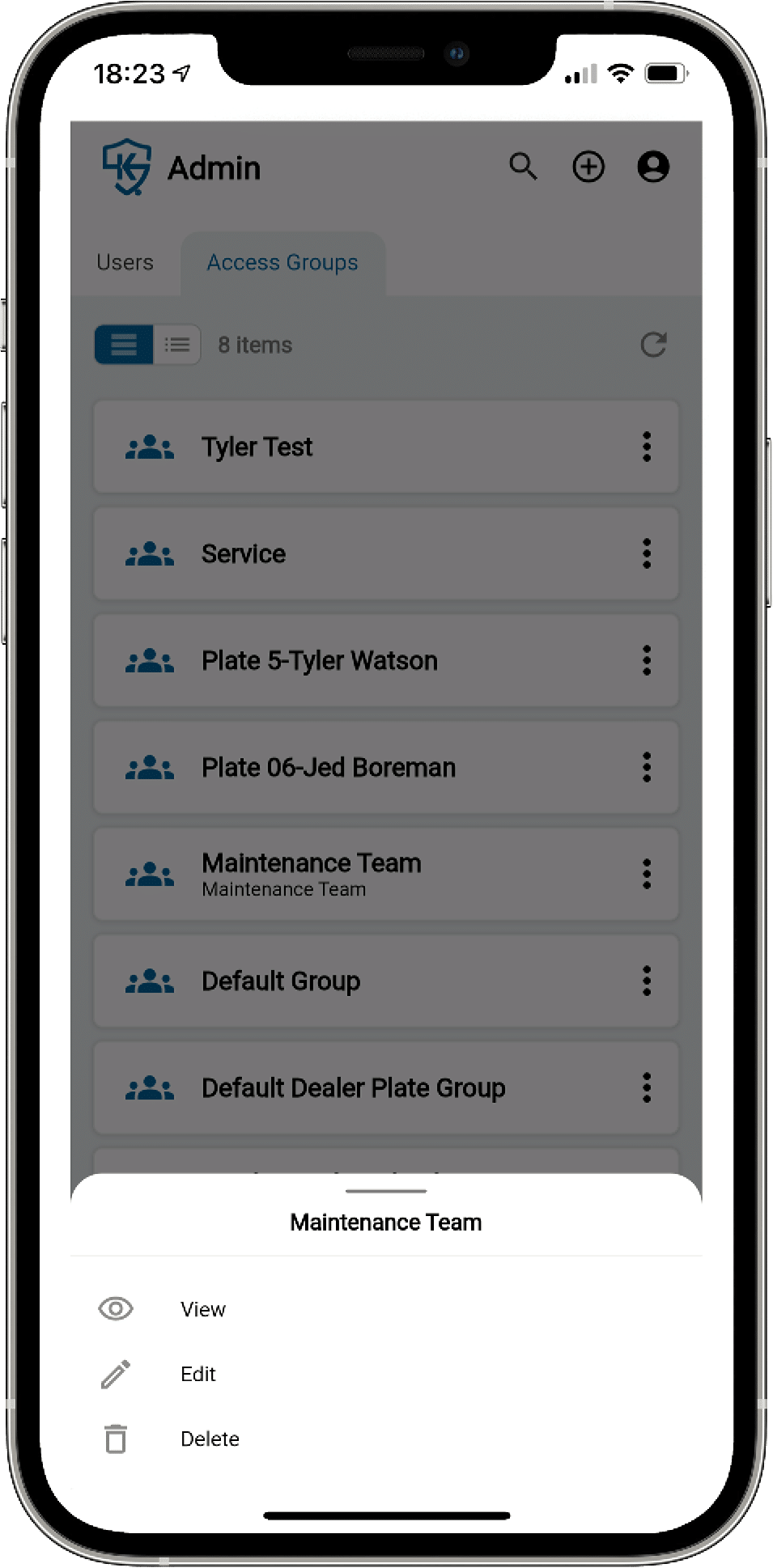This screenshot has width=773, height=1568.
Task: Open the account profile icon
Action: point(653,167)
